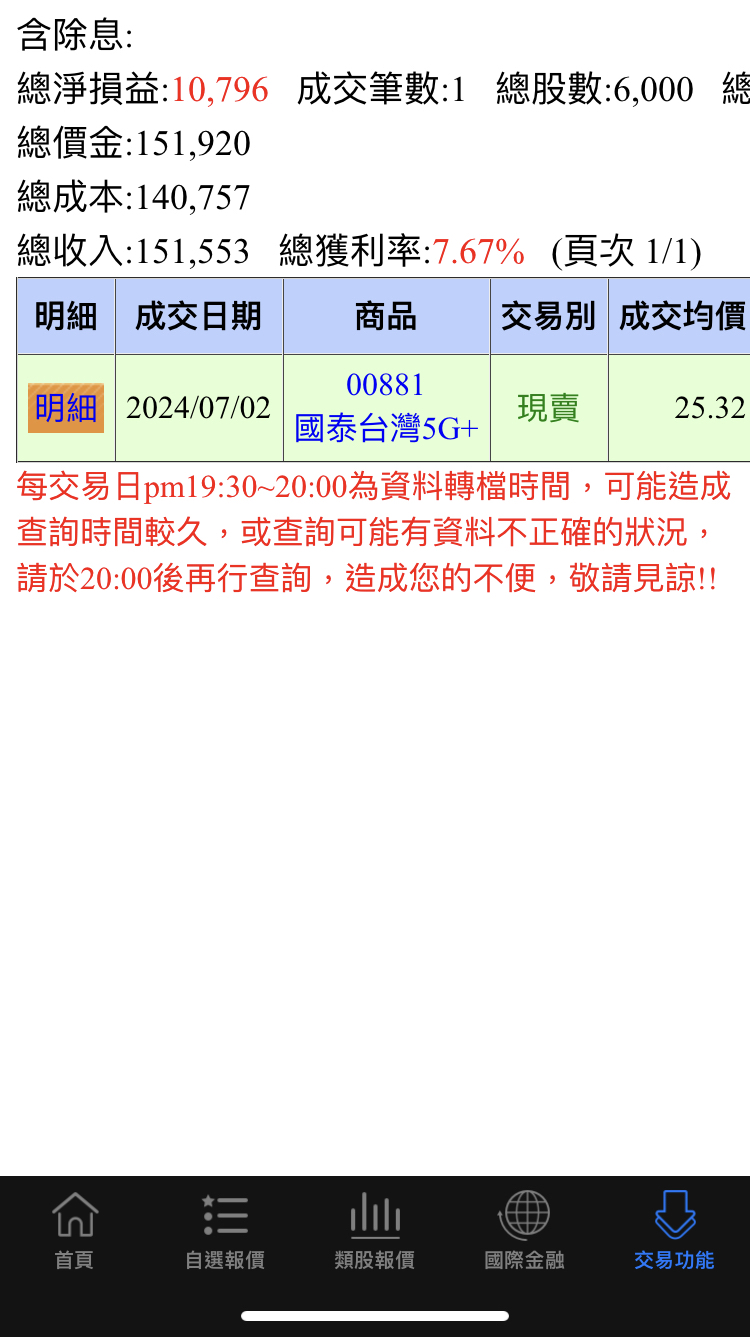Tap the 交易功能 tab

pos(674,1231)
